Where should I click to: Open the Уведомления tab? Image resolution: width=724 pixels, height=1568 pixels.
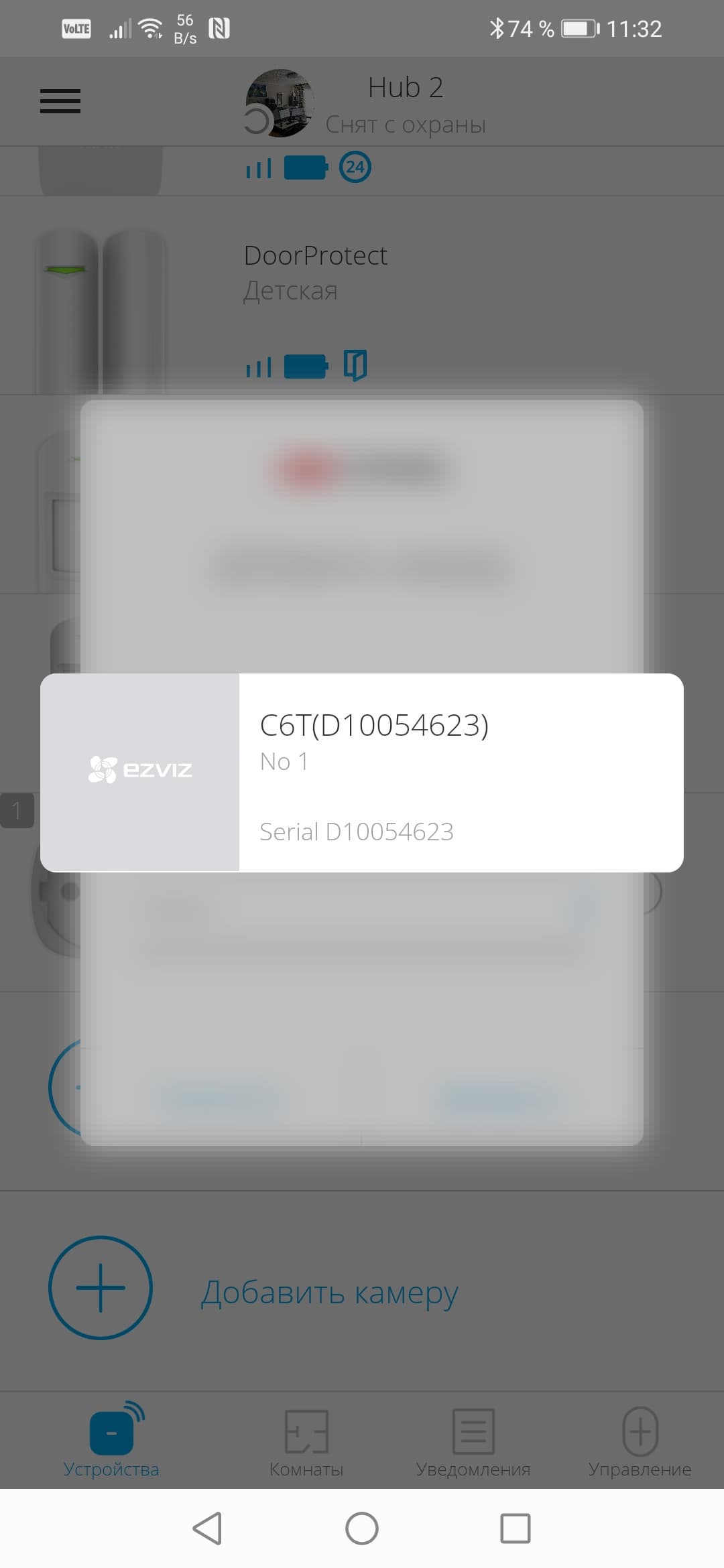click(473, 1441)
